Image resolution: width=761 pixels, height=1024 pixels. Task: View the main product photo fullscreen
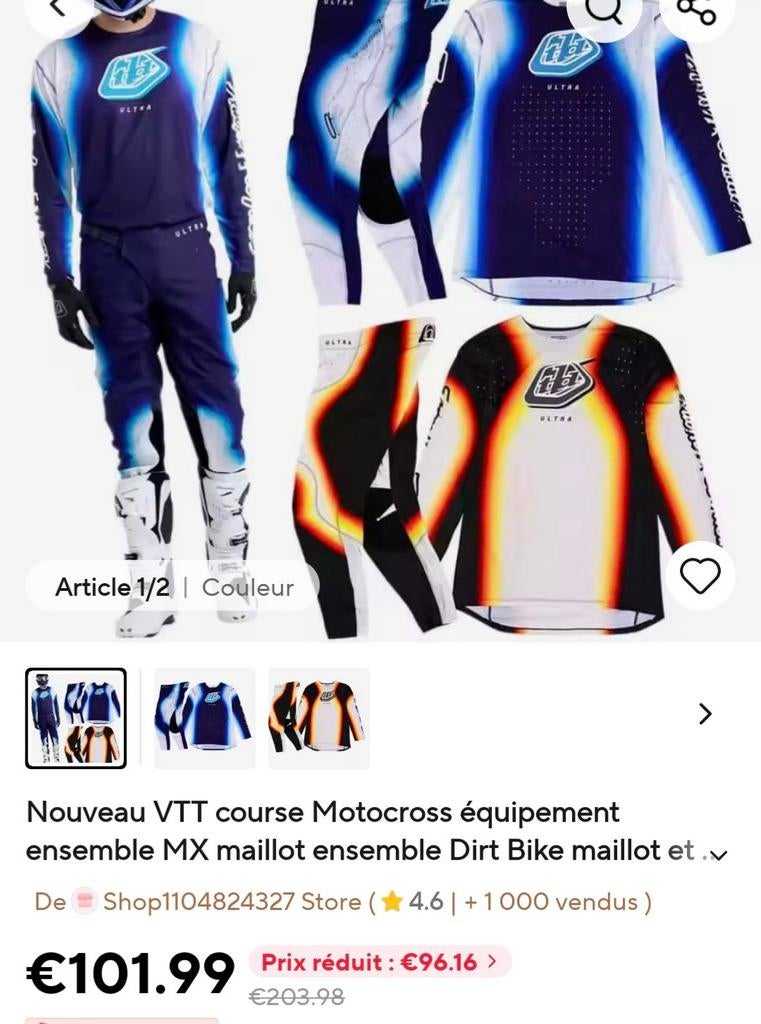(380, 320)
